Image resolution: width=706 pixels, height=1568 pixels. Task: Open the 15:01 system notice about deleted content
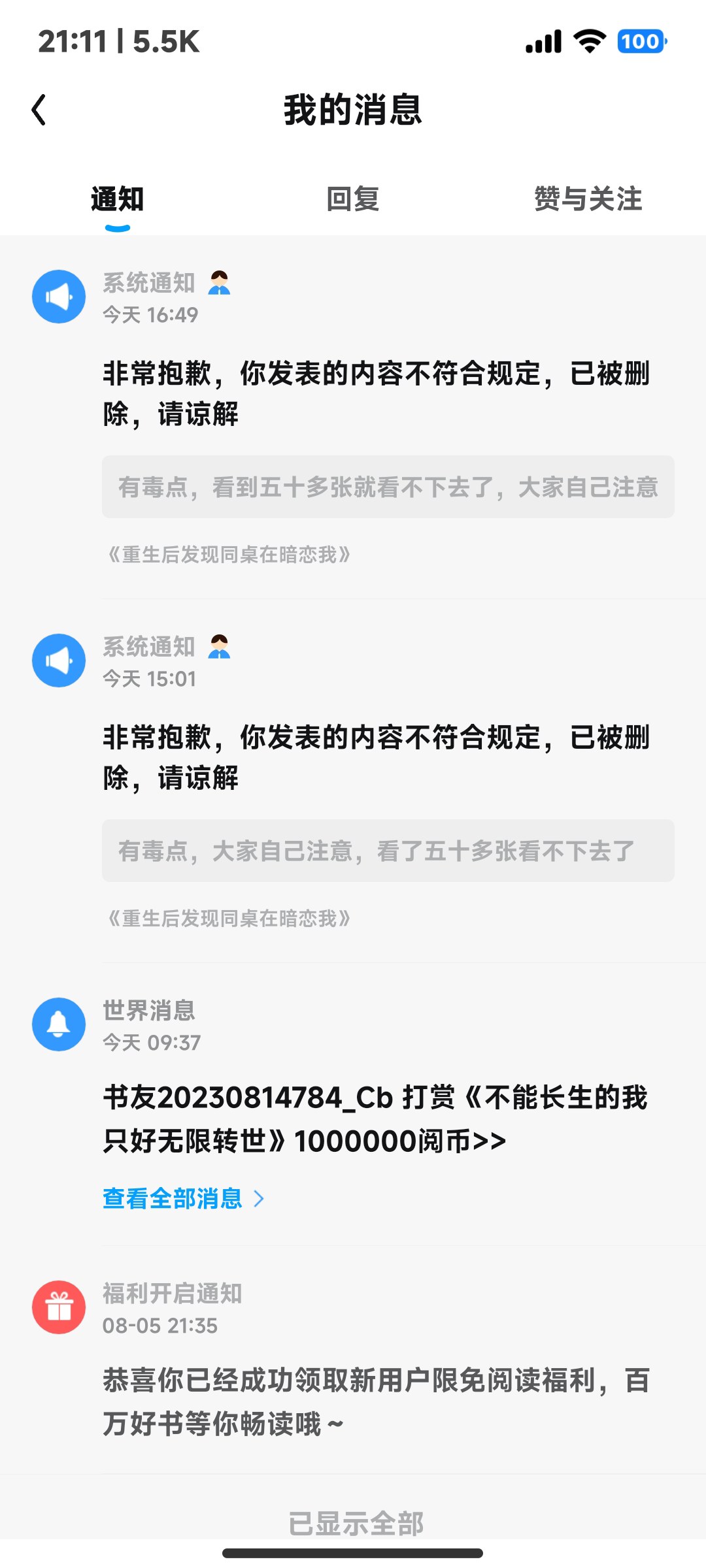pyautogui.click(x=376, y=757)
